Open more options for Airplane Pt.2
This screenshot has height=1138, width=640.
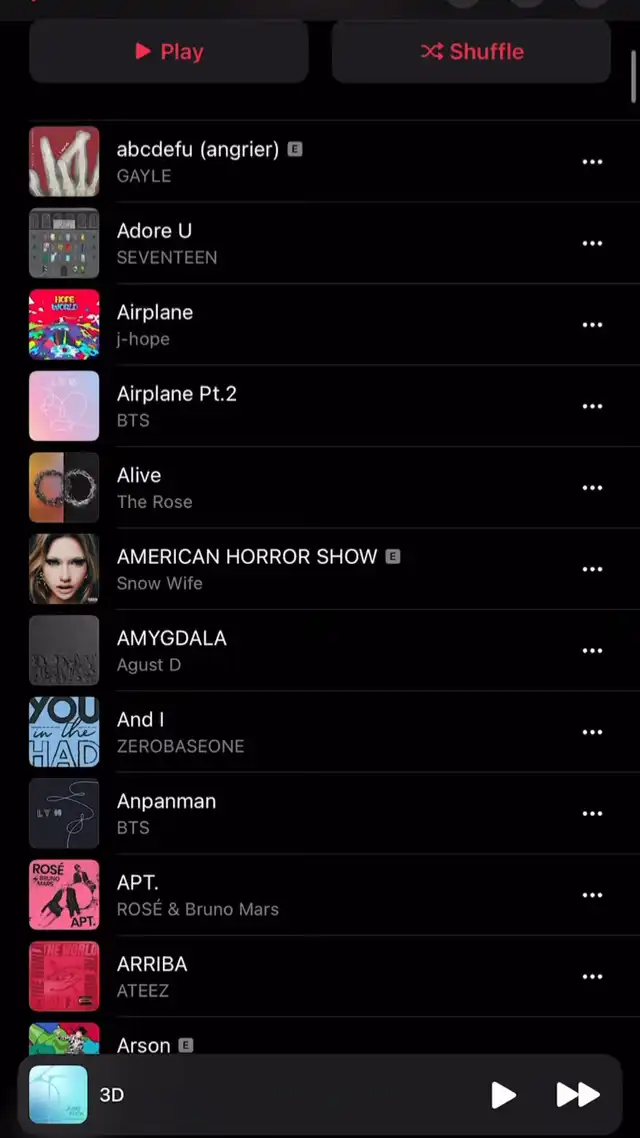[x=592, y=406]
